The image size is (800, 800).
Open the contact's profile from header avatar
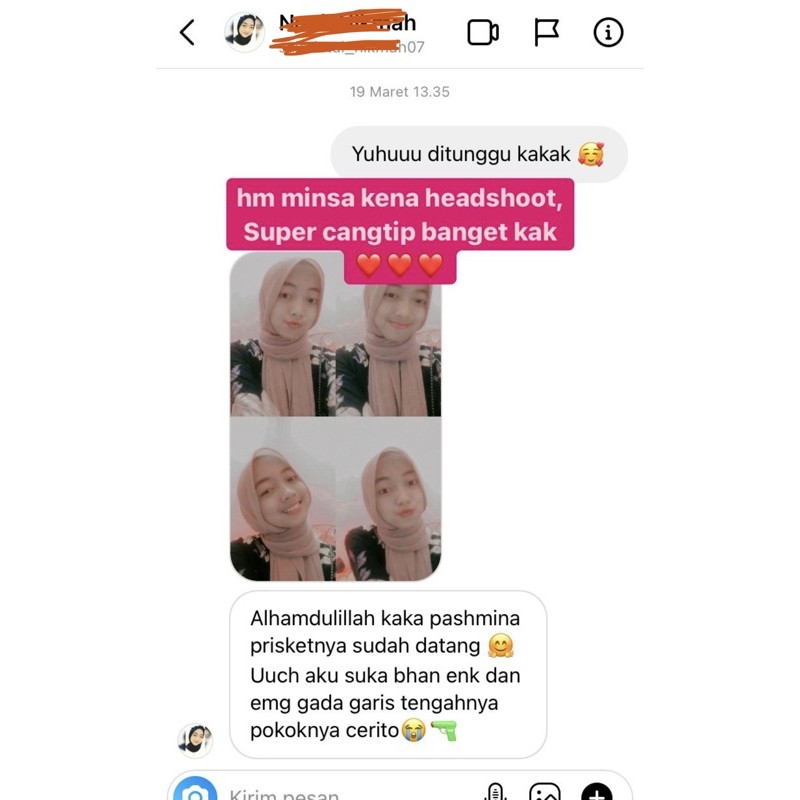244,33
